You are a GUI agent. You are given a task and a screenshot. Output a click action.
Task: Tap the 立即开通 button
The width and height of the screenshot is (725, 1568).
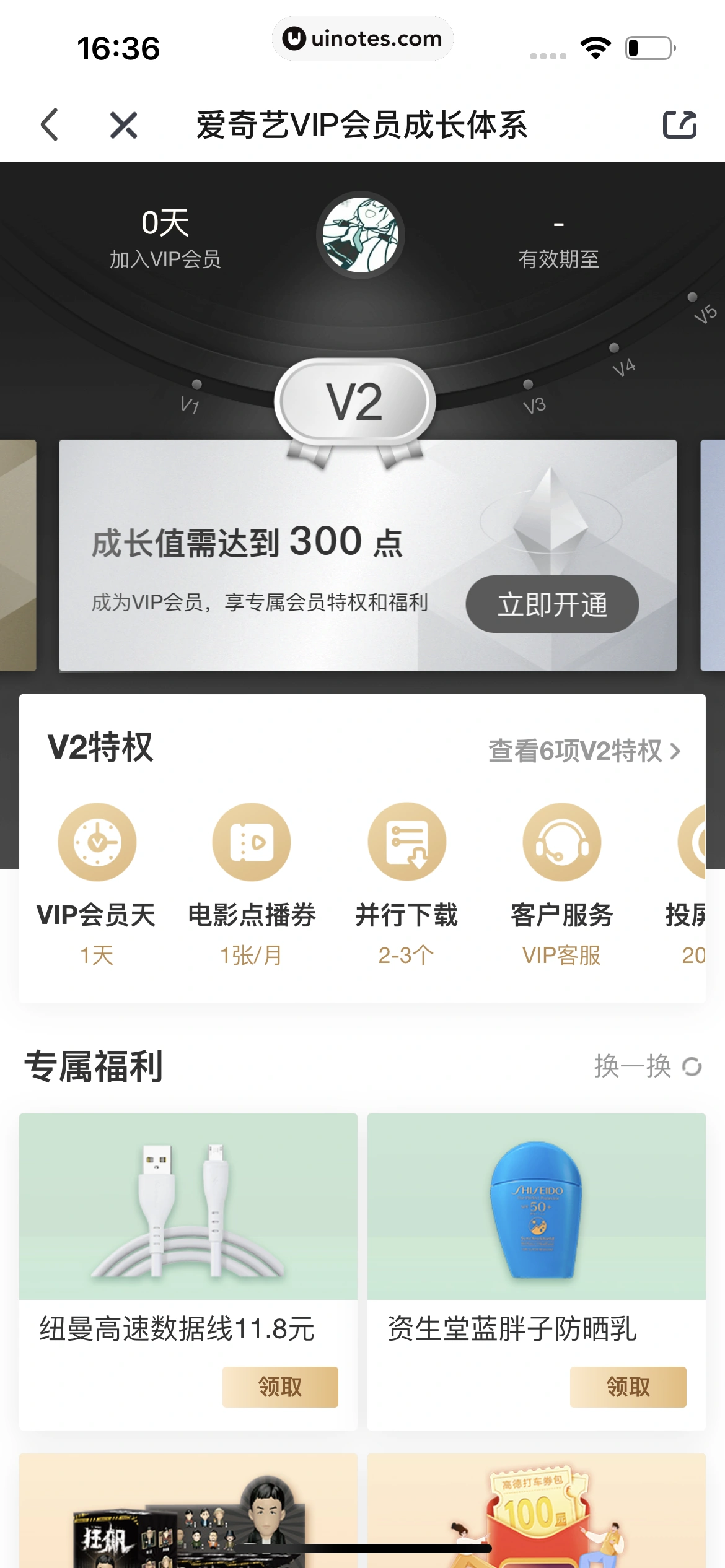pos(552,604)
